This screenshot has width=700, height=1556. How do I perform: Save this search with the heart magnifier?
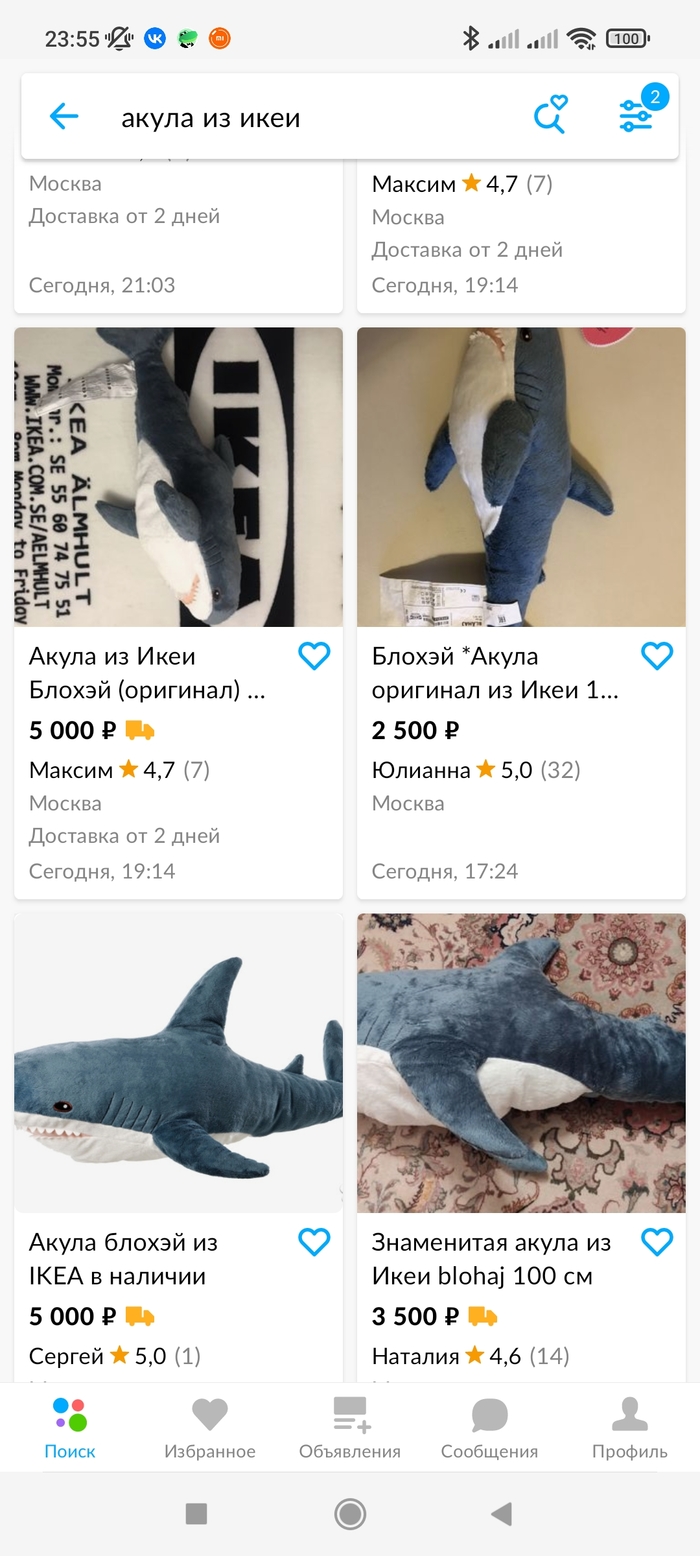click(x=550, y=116)
